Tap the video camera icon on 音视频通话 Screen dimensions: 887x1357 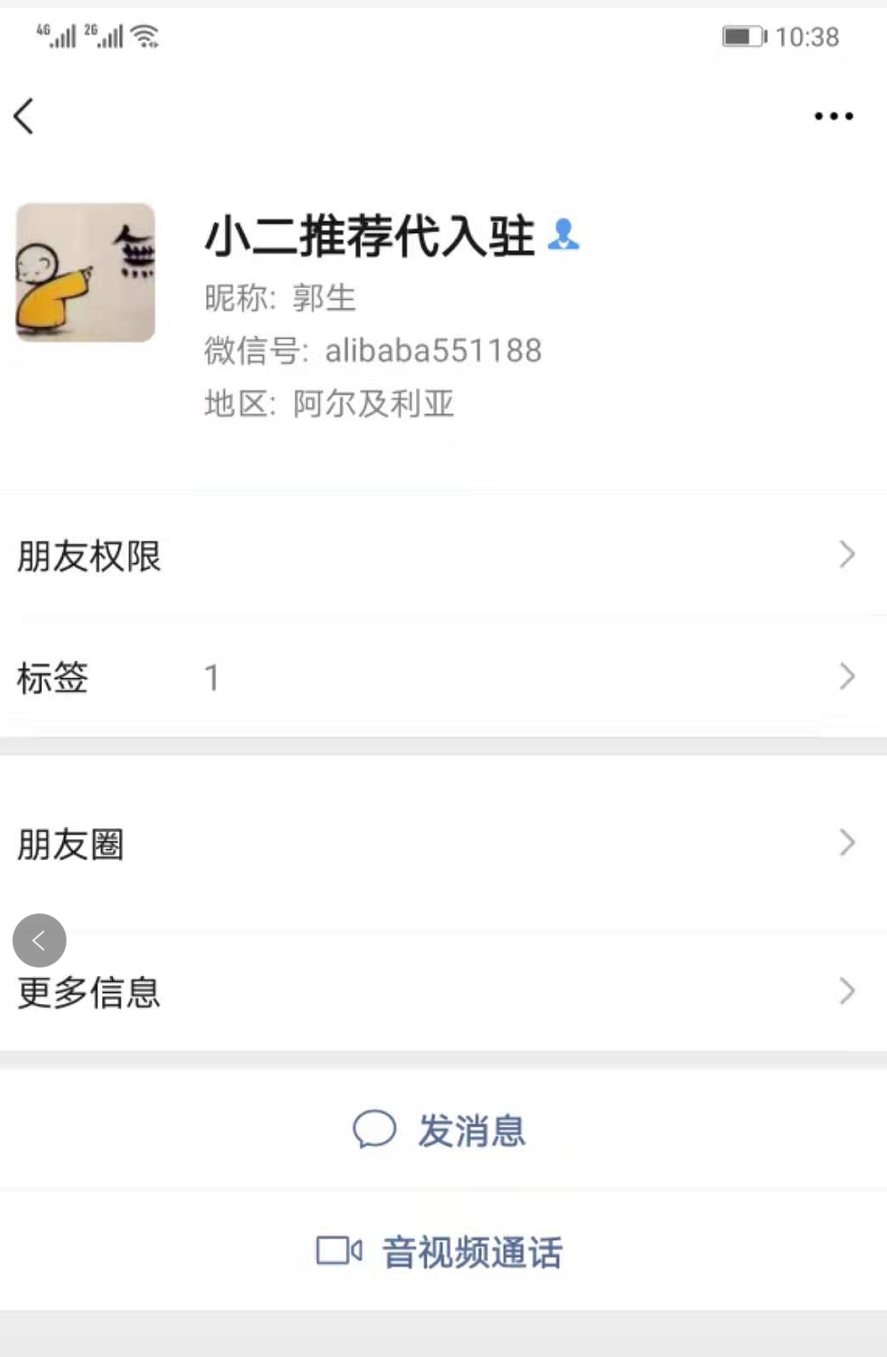pyautogui.click(x=340, y=1251)
